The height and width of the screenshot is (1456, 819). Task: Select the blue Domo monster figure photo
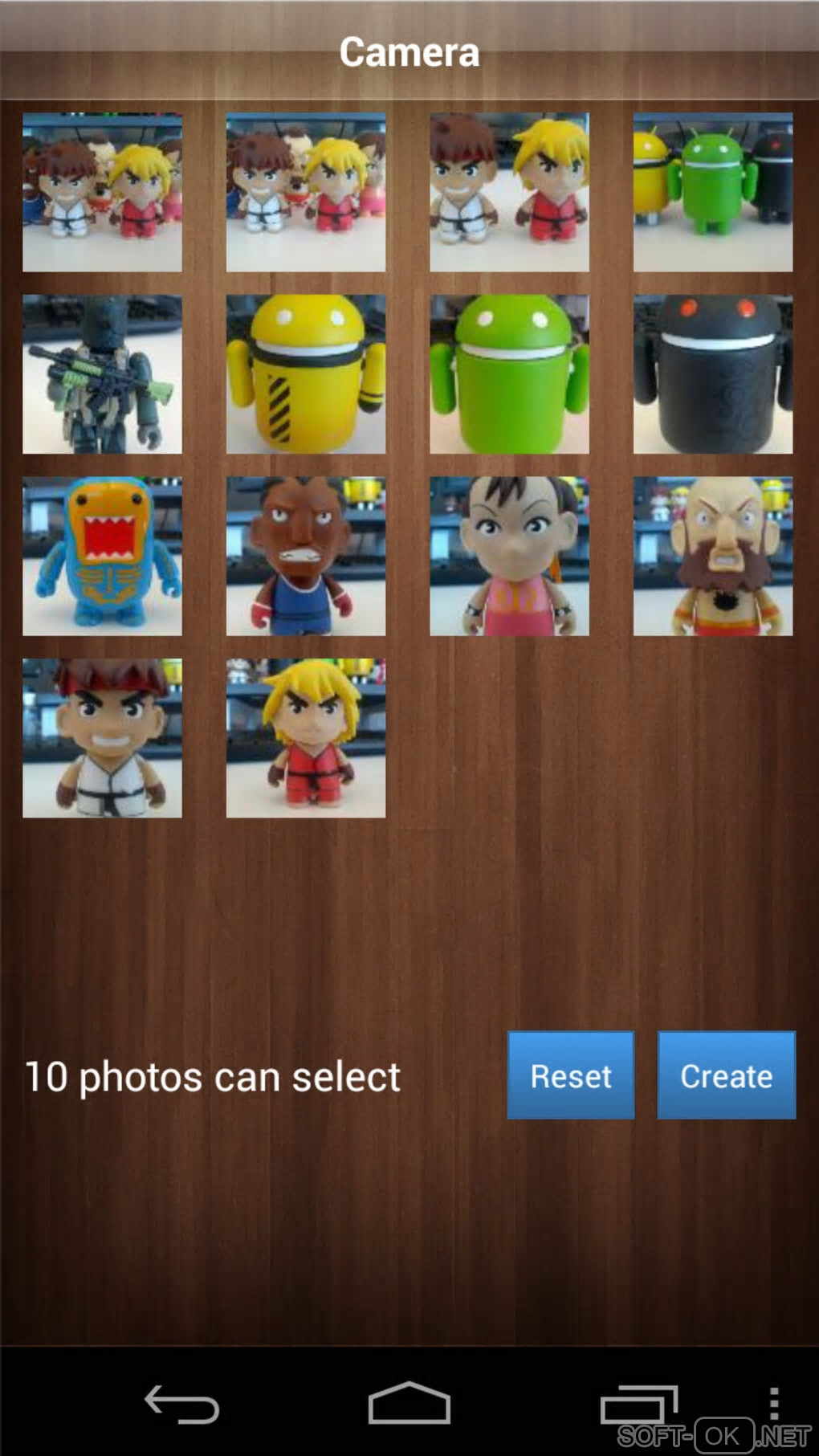pos(102,557)
